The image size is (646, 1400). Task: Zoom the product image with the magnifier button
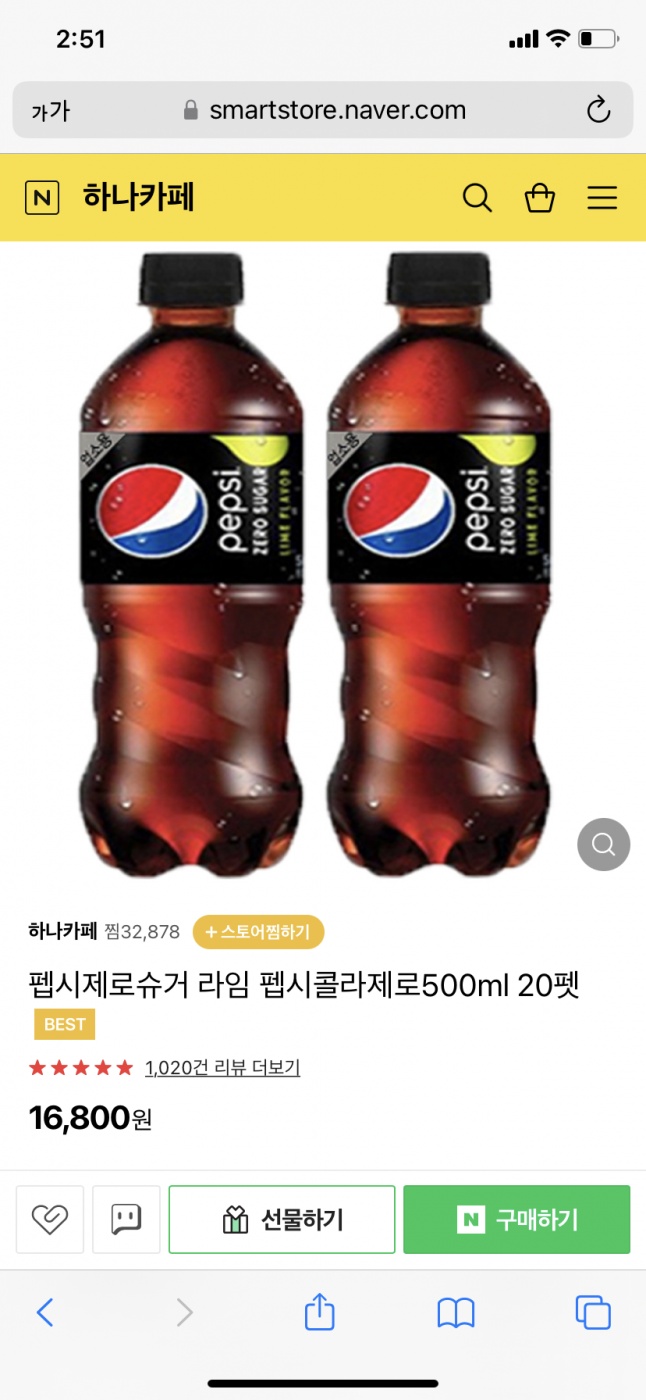(x=603, y=845)
